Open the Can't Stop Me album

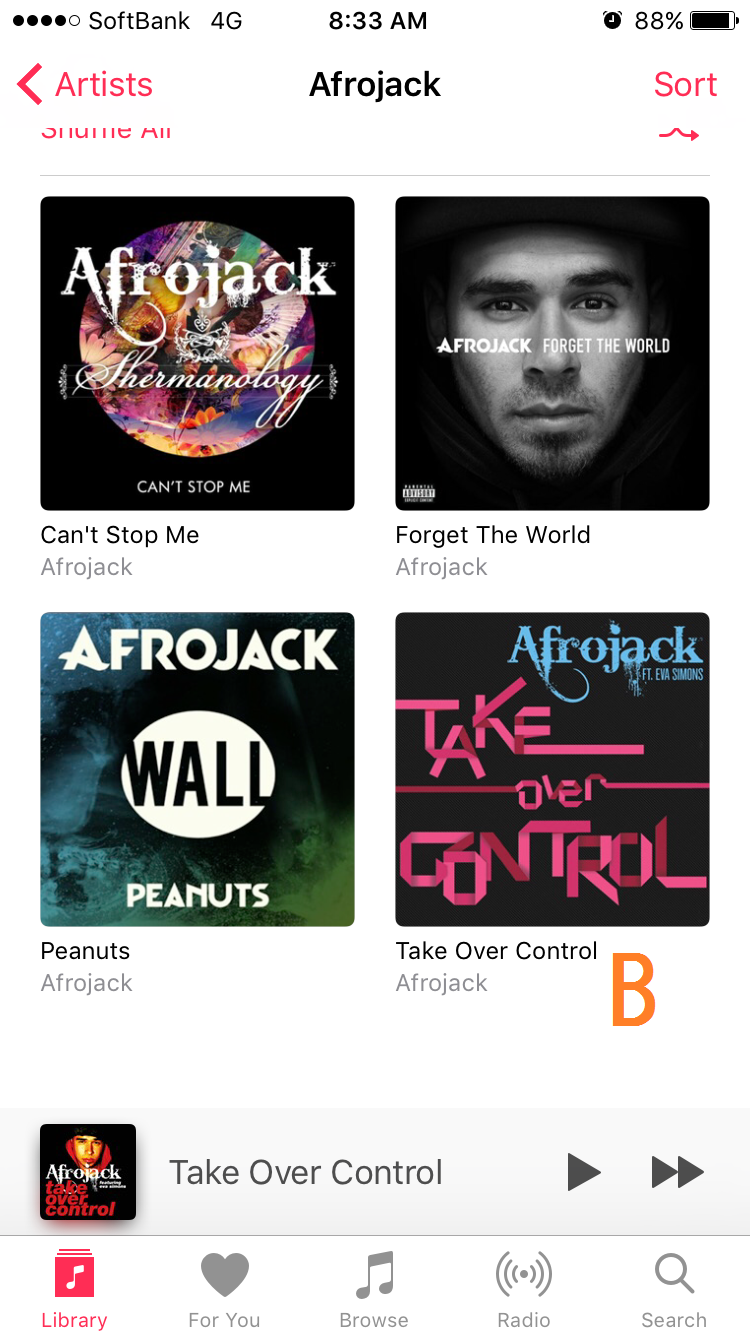click(x=197, y=353)
